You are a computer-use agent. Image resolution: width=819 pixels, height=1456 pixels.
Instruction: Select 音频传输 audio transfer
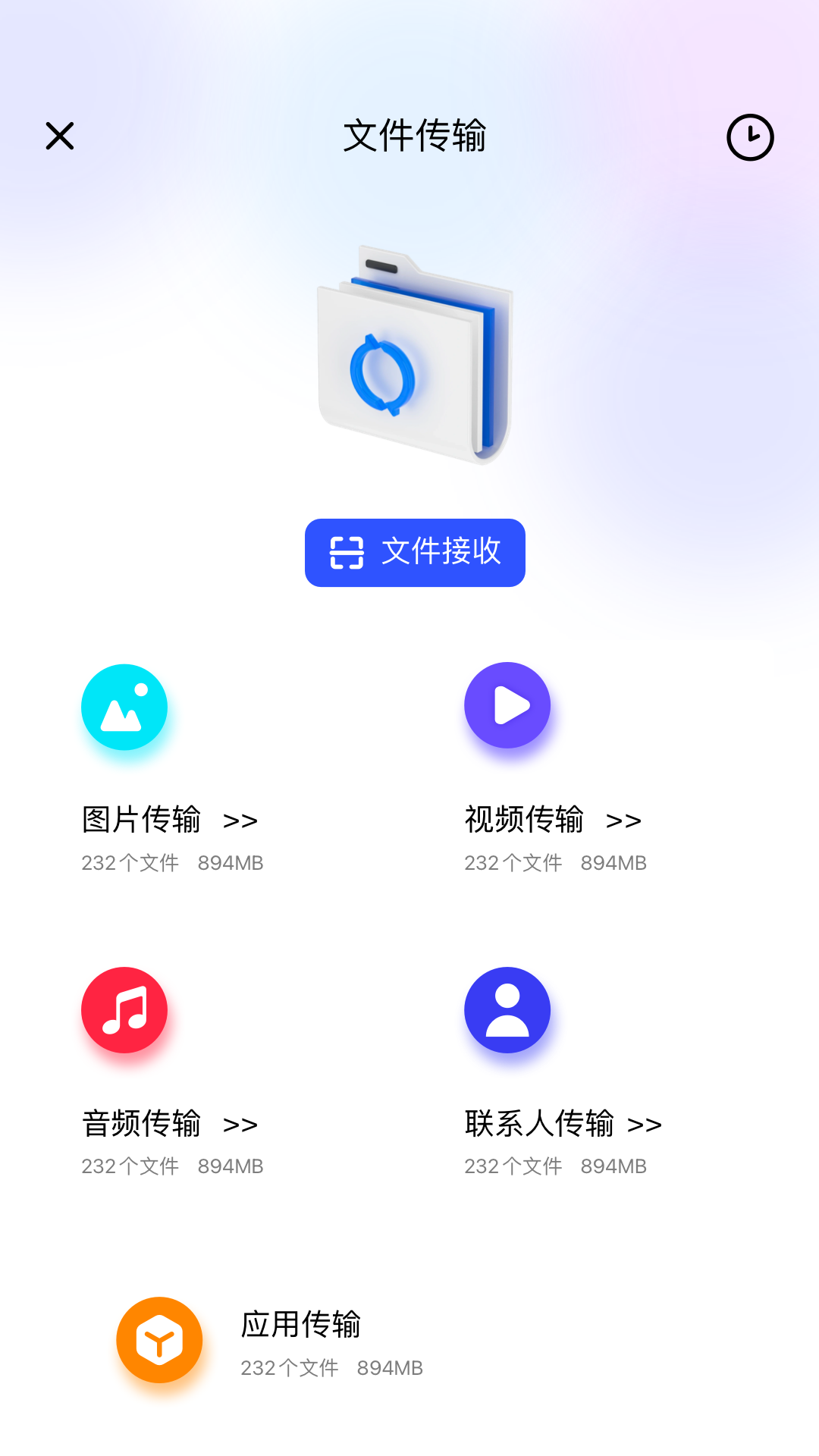(170, 1123)
